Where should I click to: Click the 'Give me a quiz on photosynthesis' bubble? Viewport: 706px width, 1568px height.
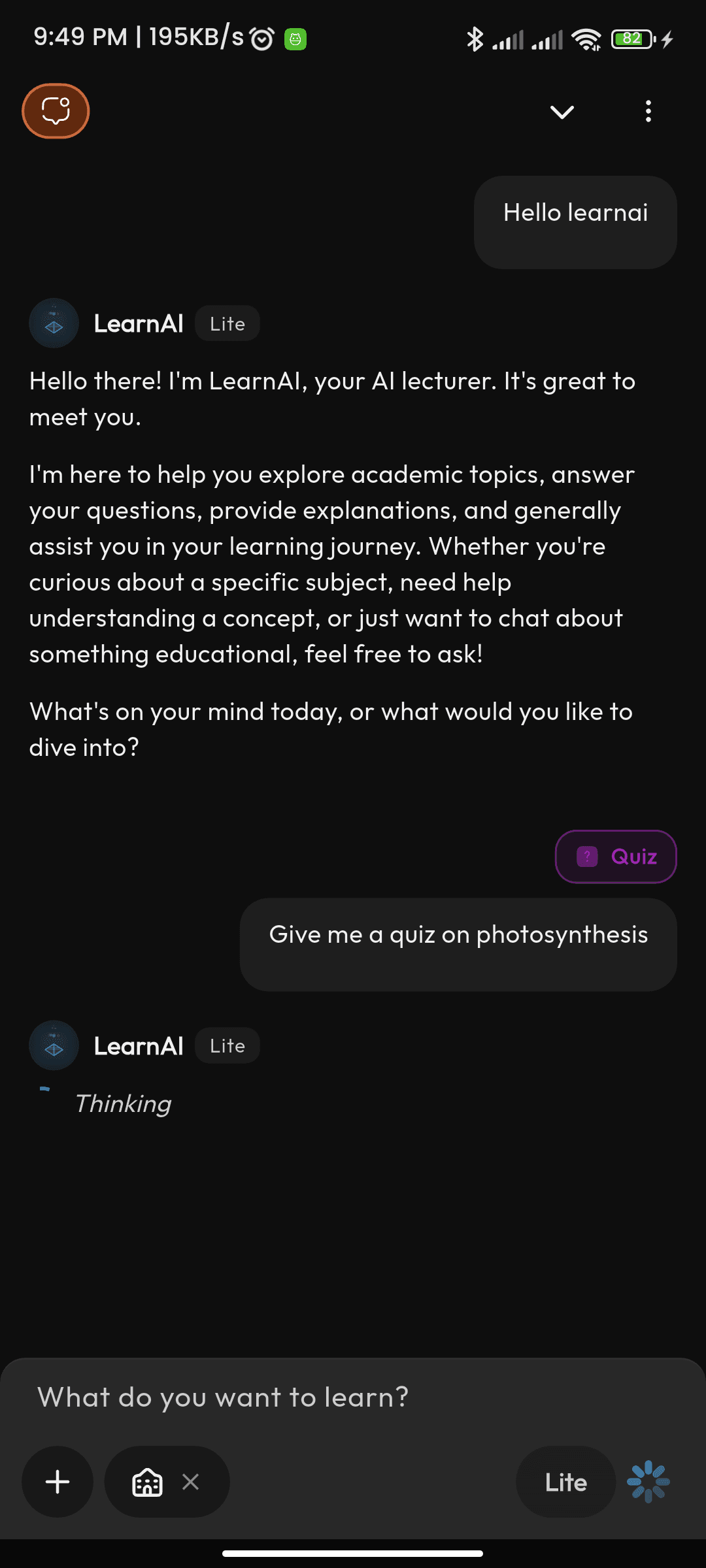tap(458, 943)
